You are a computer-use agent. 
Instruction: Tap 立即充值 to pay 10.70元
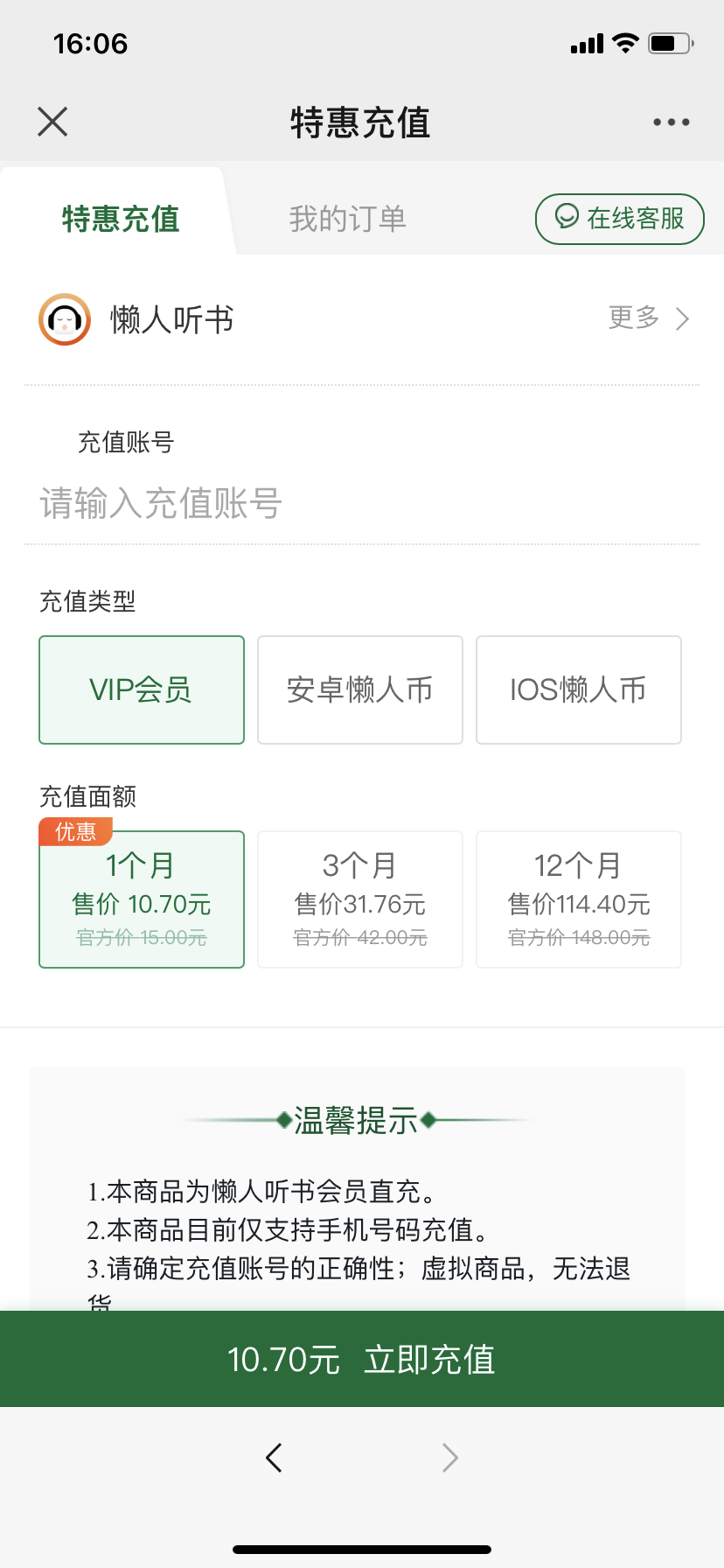coord(362,1359)
